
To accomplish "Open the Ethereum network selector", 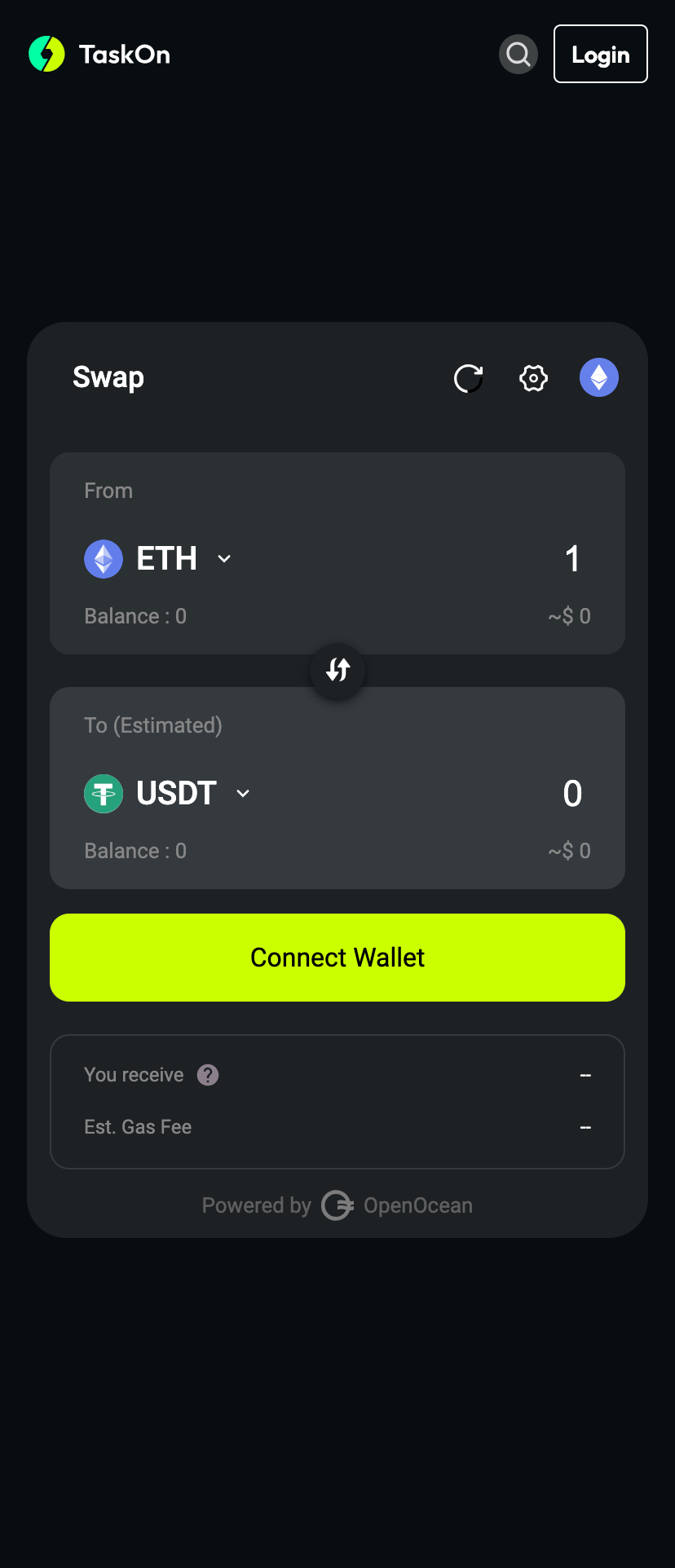I will coord(598,378).
